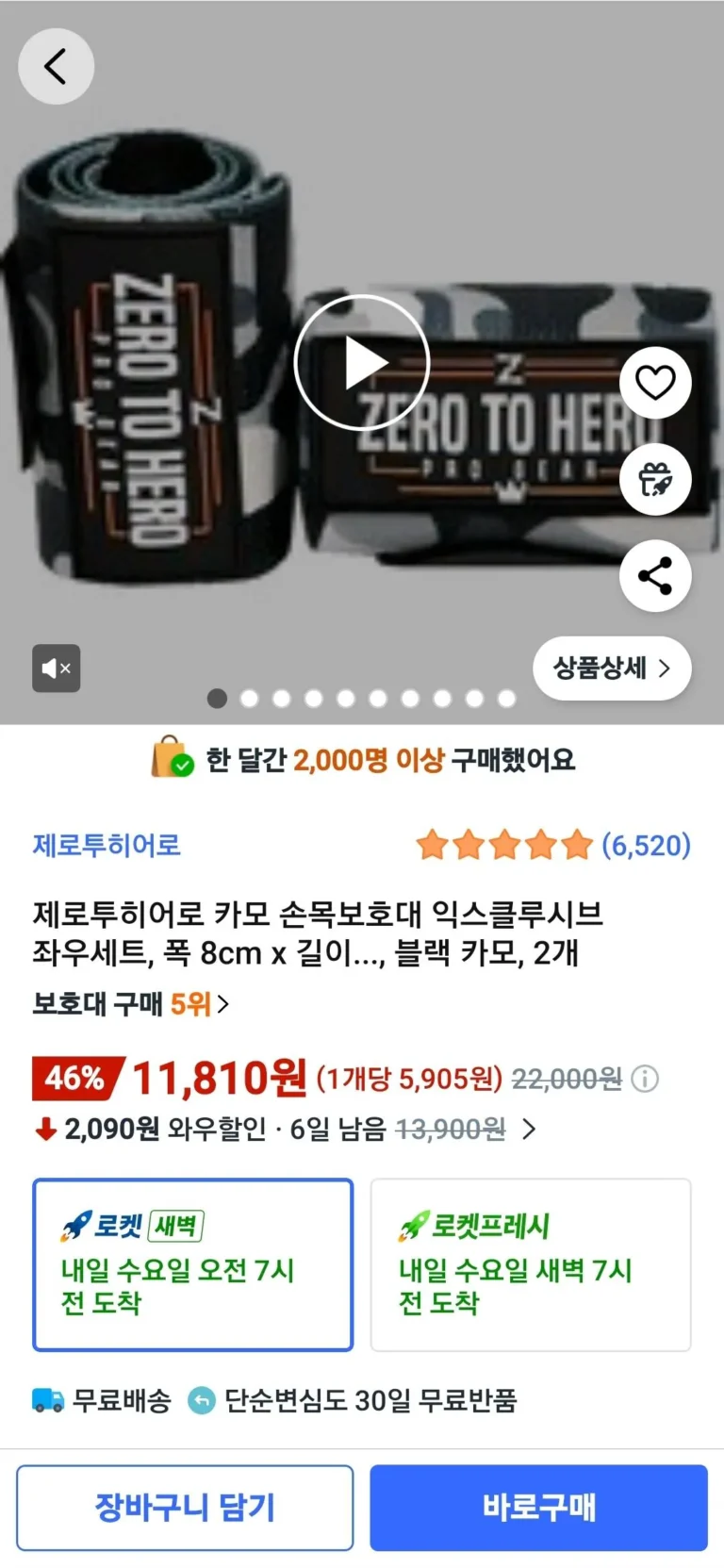724x1568 pixels.
Task: Unmute the video sound
Action: (57, 668)
